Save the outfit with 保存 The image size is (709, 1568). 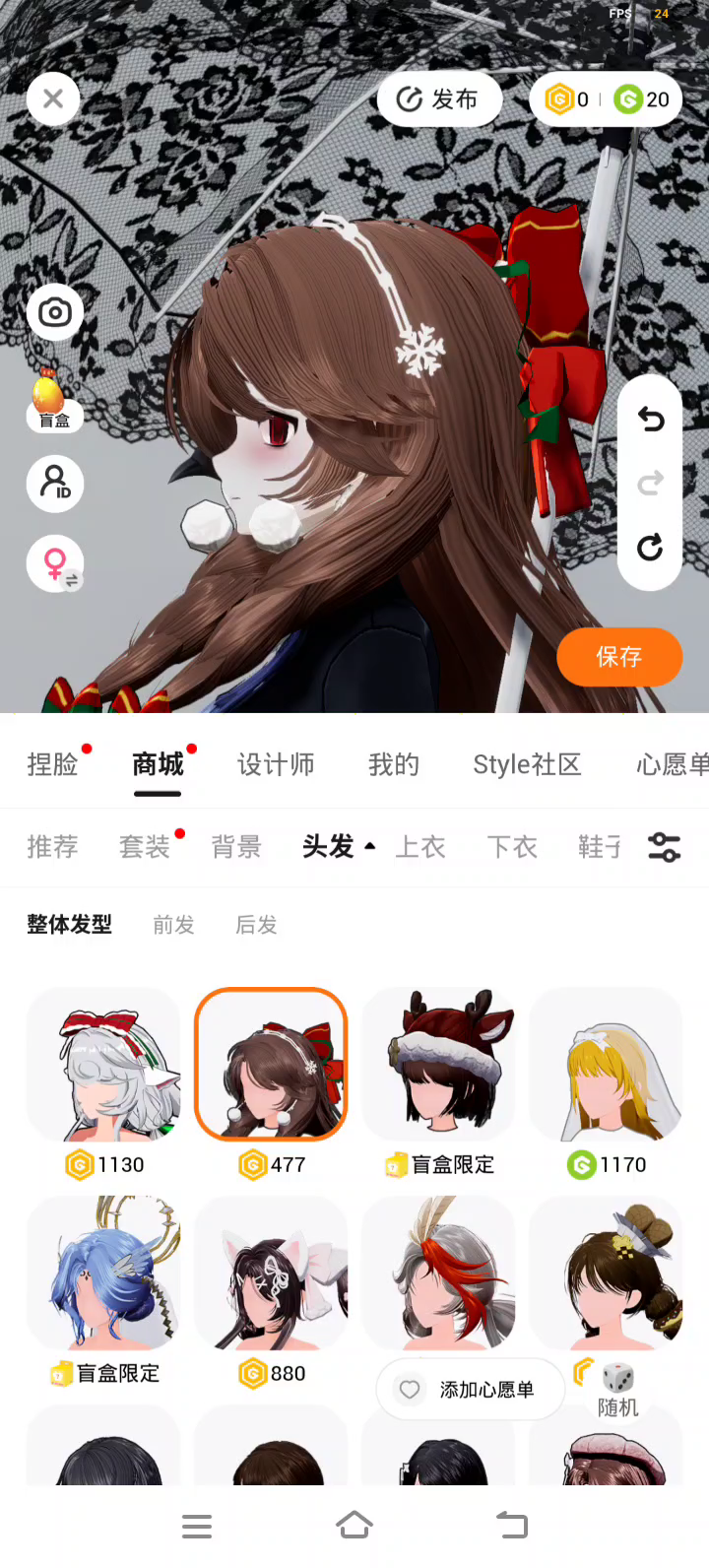pos(618,657)
